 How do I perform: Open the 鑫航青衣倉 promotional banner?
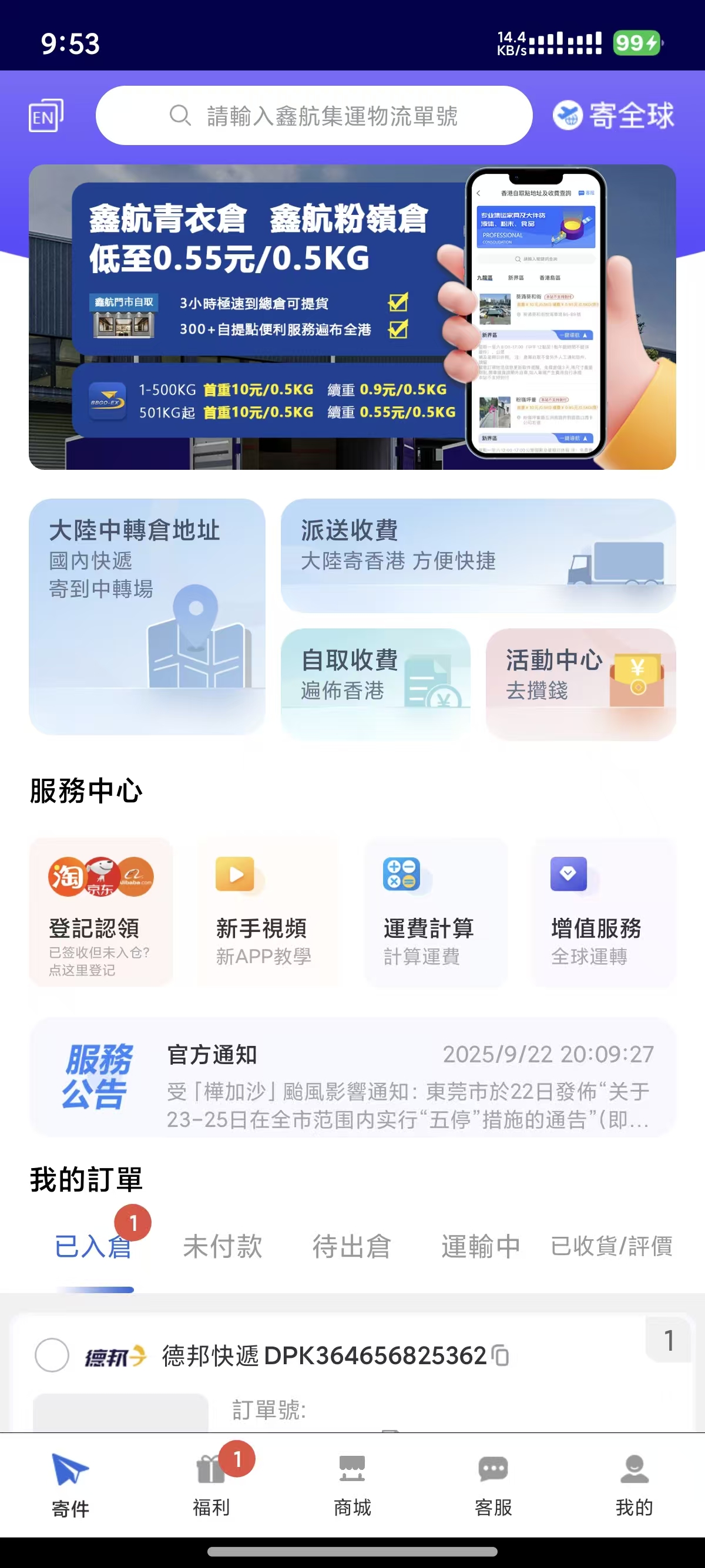tap(352, 317)
